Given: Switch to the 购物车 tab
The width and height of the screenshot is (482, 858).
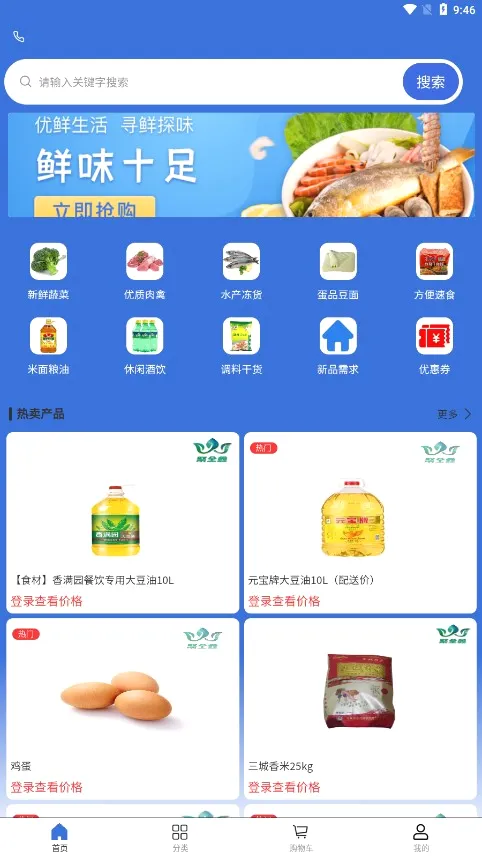Looking at the screenshot, I should (300, 838).
